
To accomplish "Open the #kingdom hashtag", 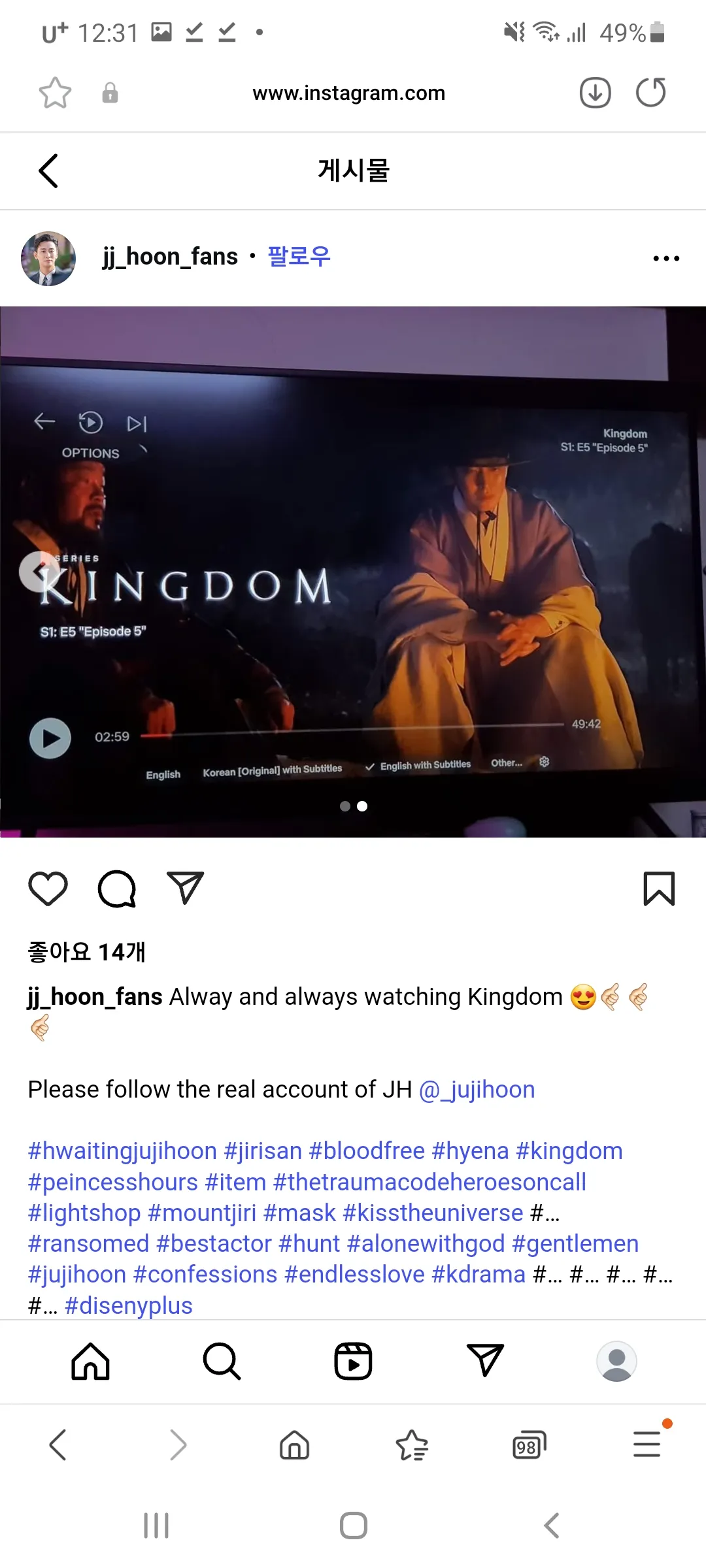I will click(x=569, y=1151).
